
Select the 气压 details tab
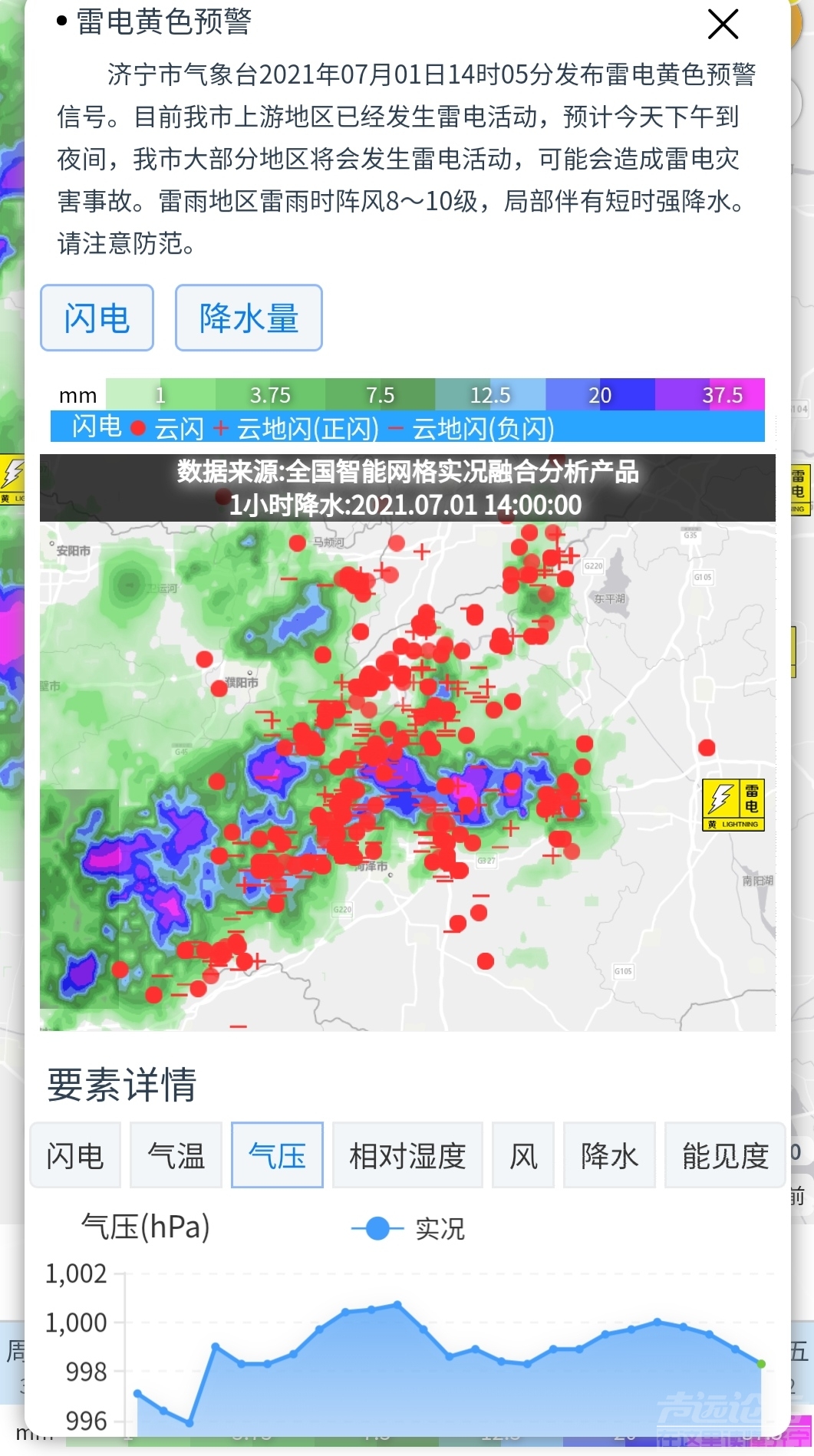(x=277, y=1155)
